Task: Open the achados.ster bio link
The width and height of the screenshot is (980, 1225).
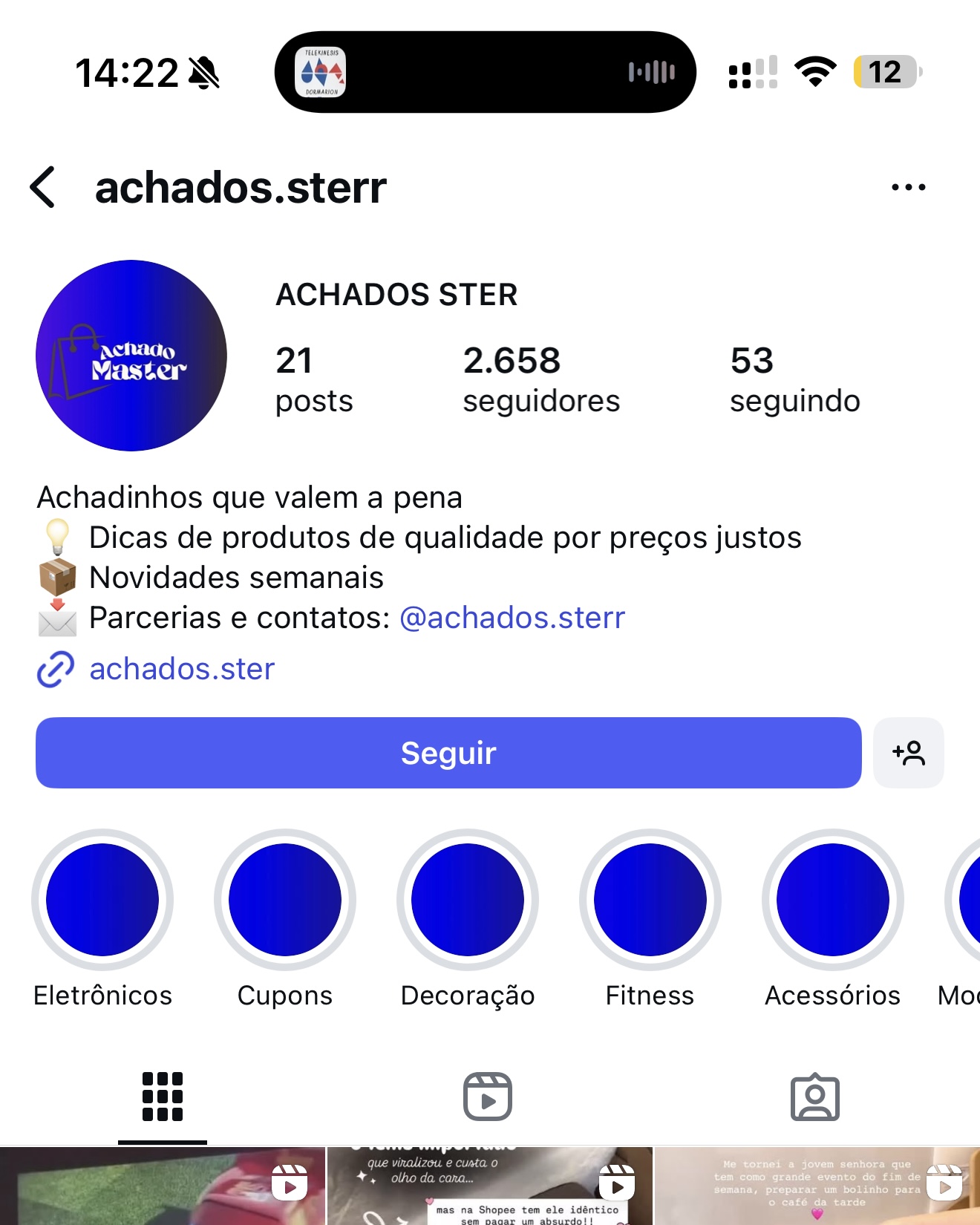Action: click(x=181, y=669)
